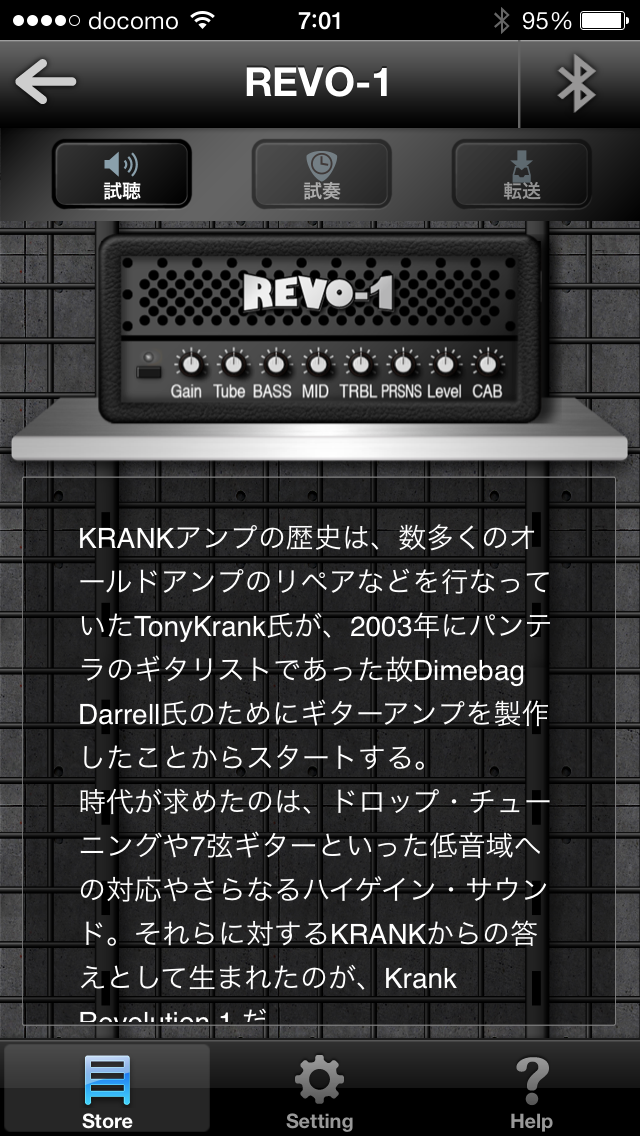Open the Bluetooth connection icon

(577, 83)
